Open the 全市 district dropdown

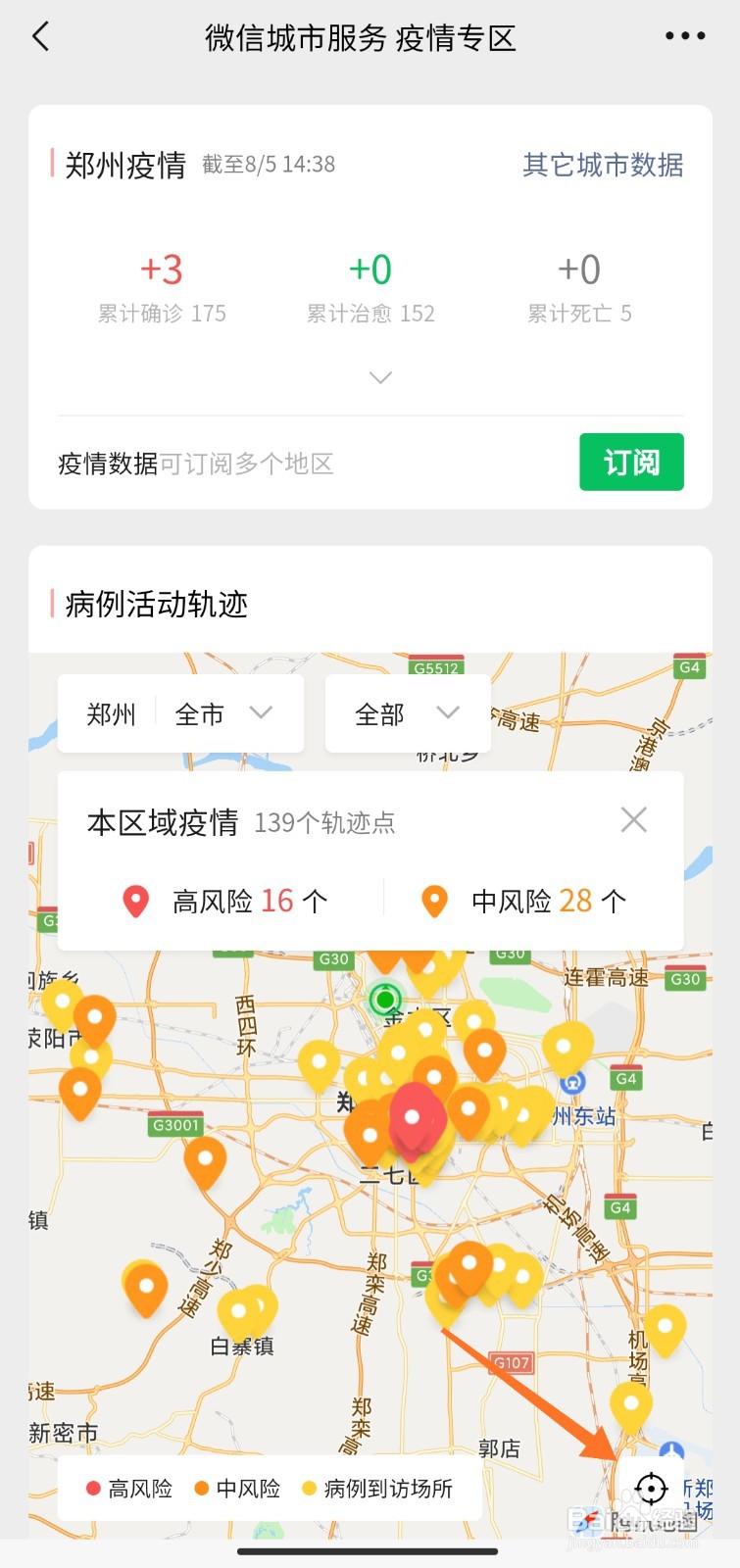pos(222,713)
